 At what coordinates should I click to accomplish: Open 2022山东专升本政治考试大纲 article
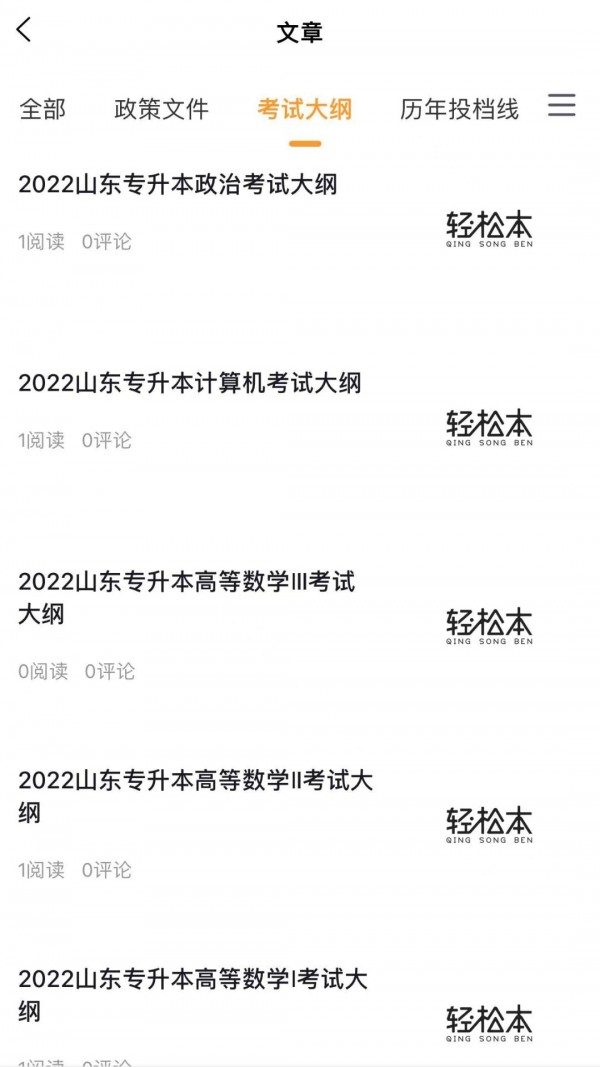click(178, 185)
